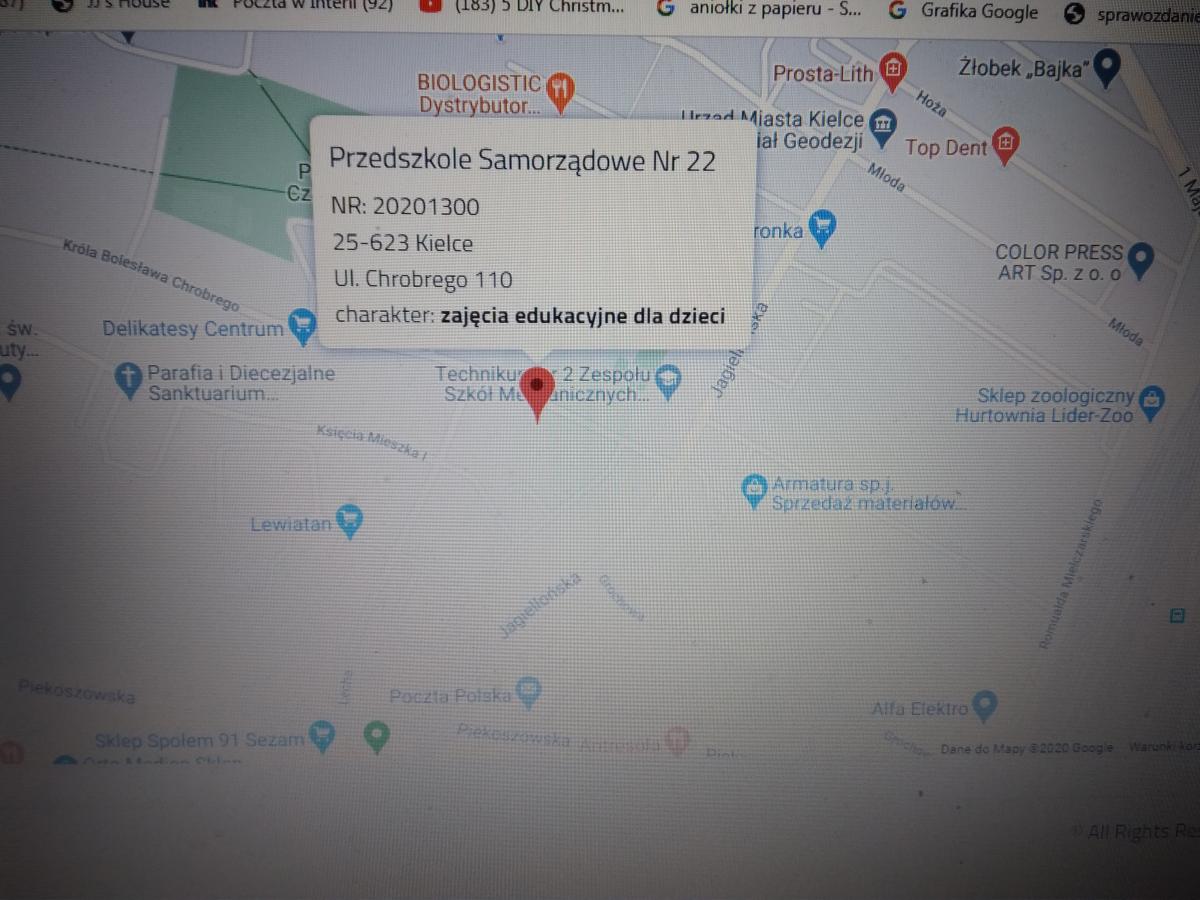Select the Lewiatan shop pin

point(349,519)
